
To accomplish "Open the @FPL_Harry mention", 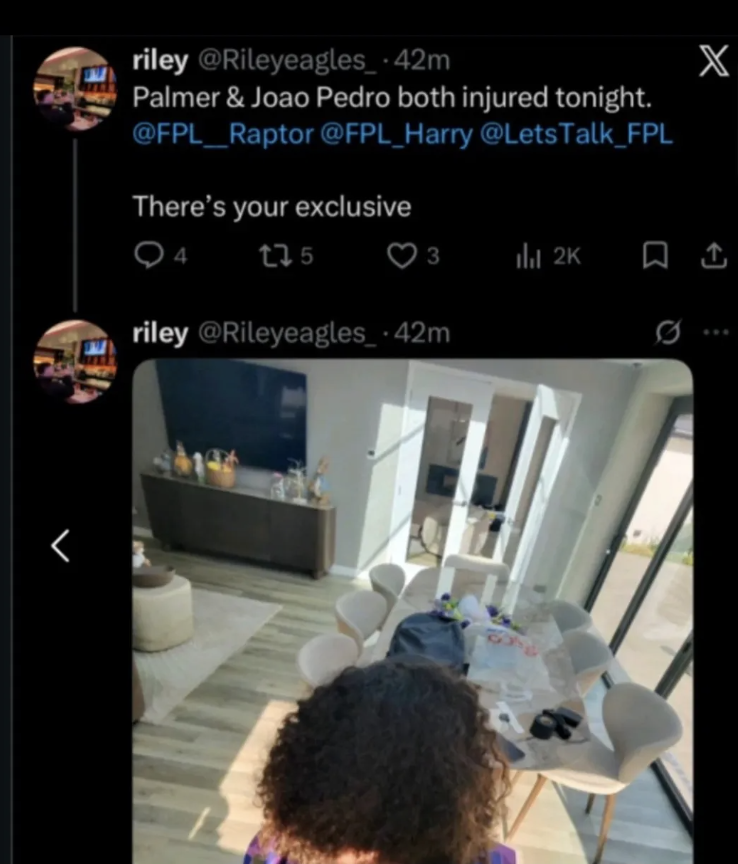I will click(x=396, y=135).
